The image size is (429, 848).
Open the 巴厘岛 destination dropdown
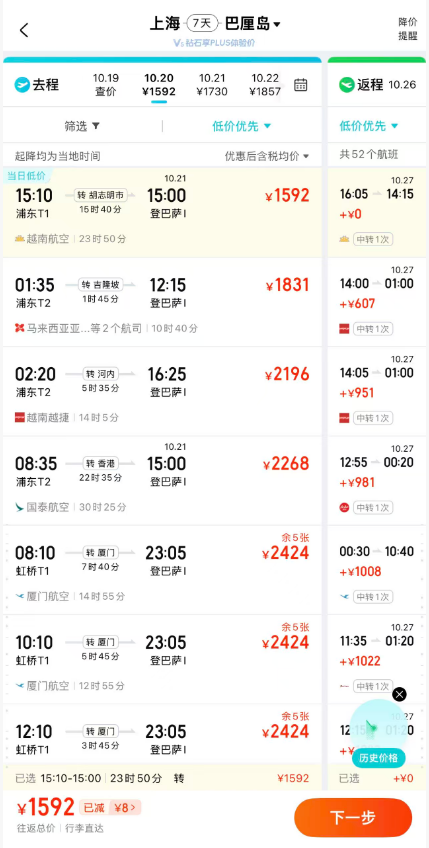(x=253, y=24)
